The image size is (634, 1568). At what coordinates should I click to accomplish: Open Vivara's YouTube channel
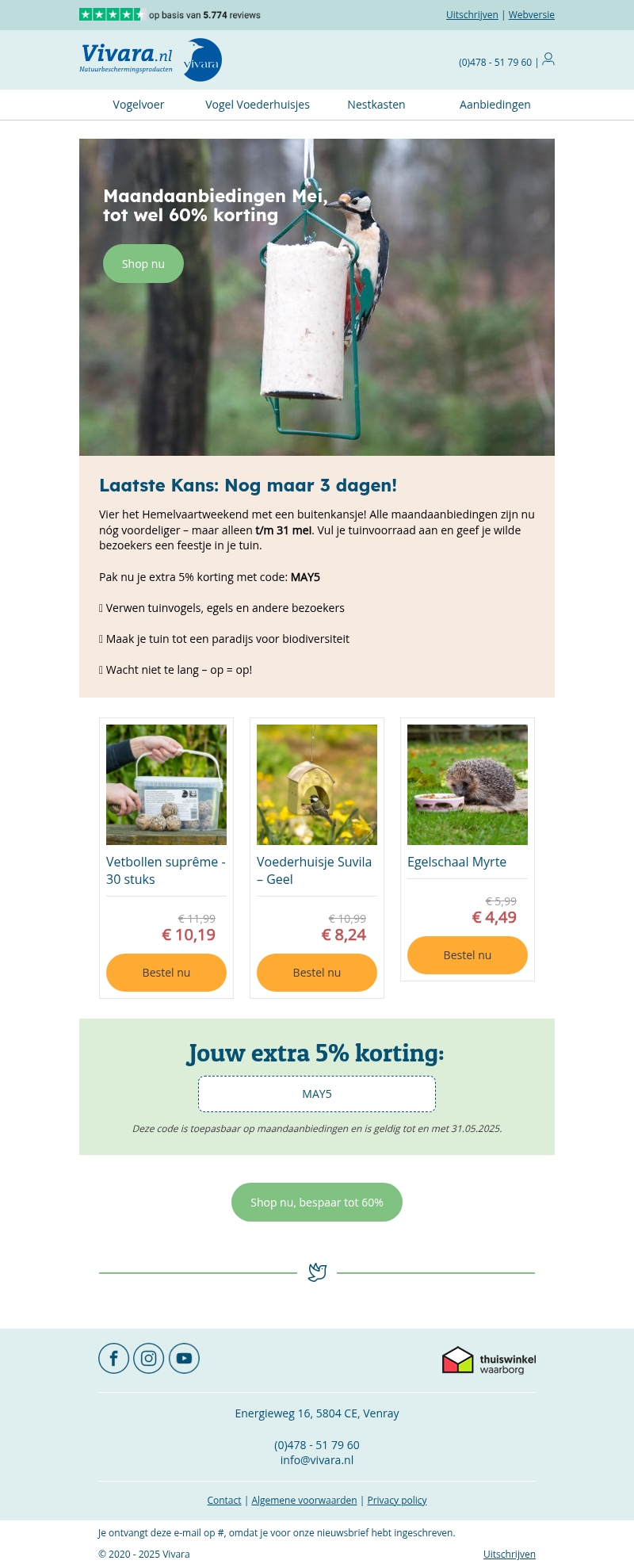click(184, 1359)
